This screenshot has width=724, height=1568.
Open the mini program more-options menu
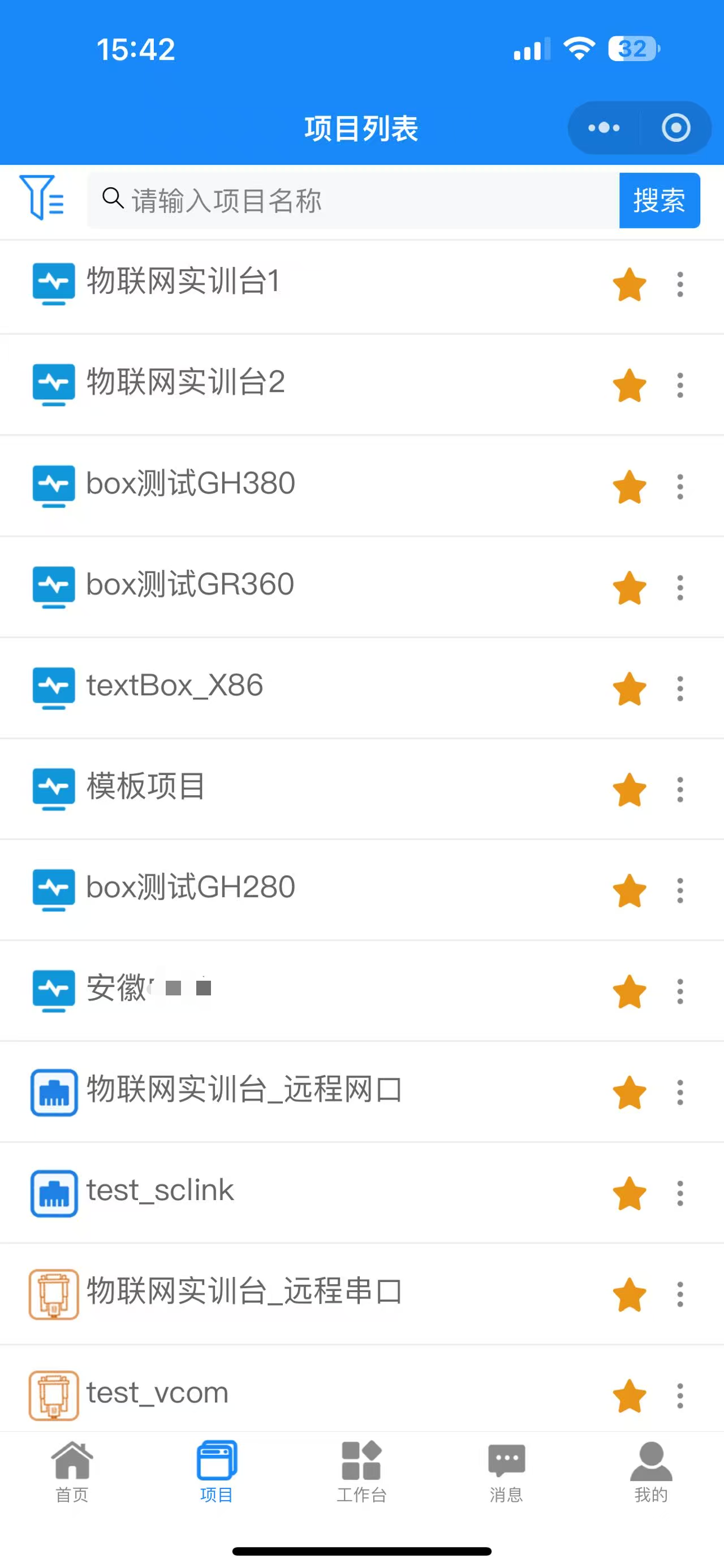pyautogui.click(x=604, y=128)
